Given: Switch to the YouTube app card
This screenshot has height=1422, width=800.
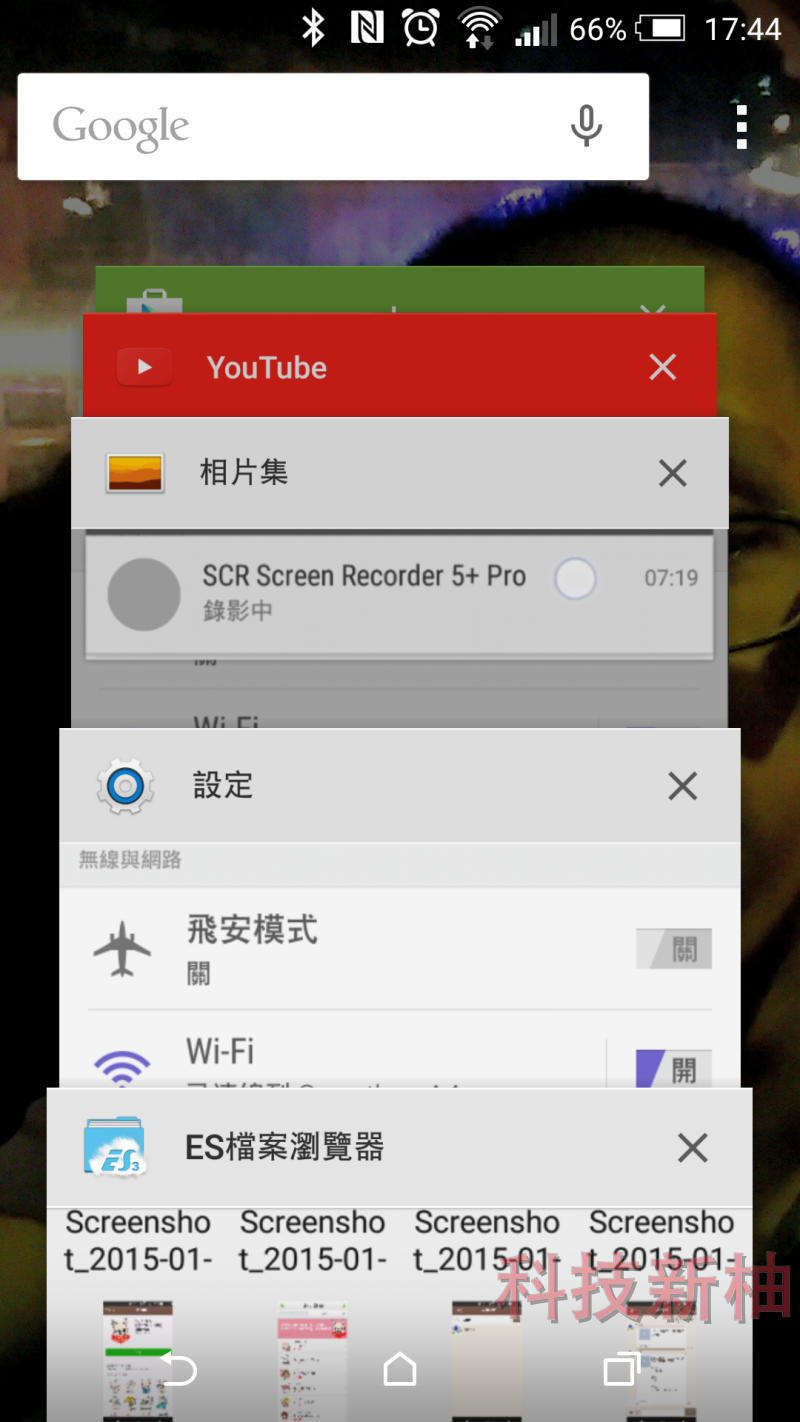Looking at the screenshot, I should coord(350,367).
